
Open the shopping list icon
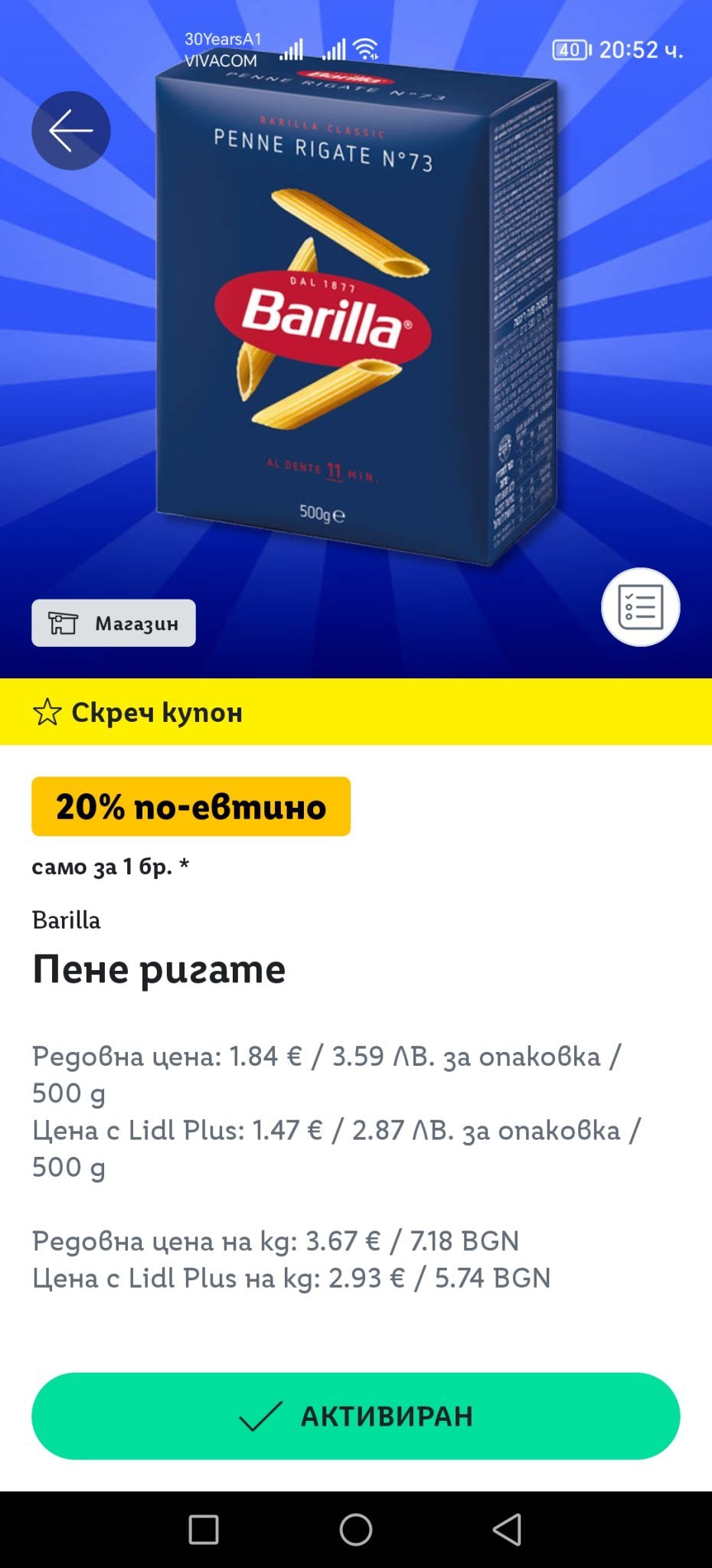tap(640, 607)
